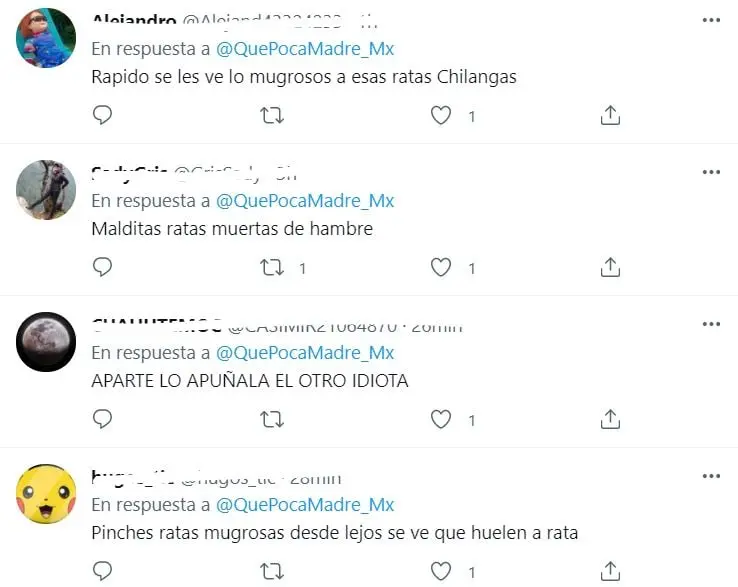Viewport: 738px width, 587px height.
Task: Open overflow menu on 'ratas Chilangas' tweet
Action: [x=711, y=19]
